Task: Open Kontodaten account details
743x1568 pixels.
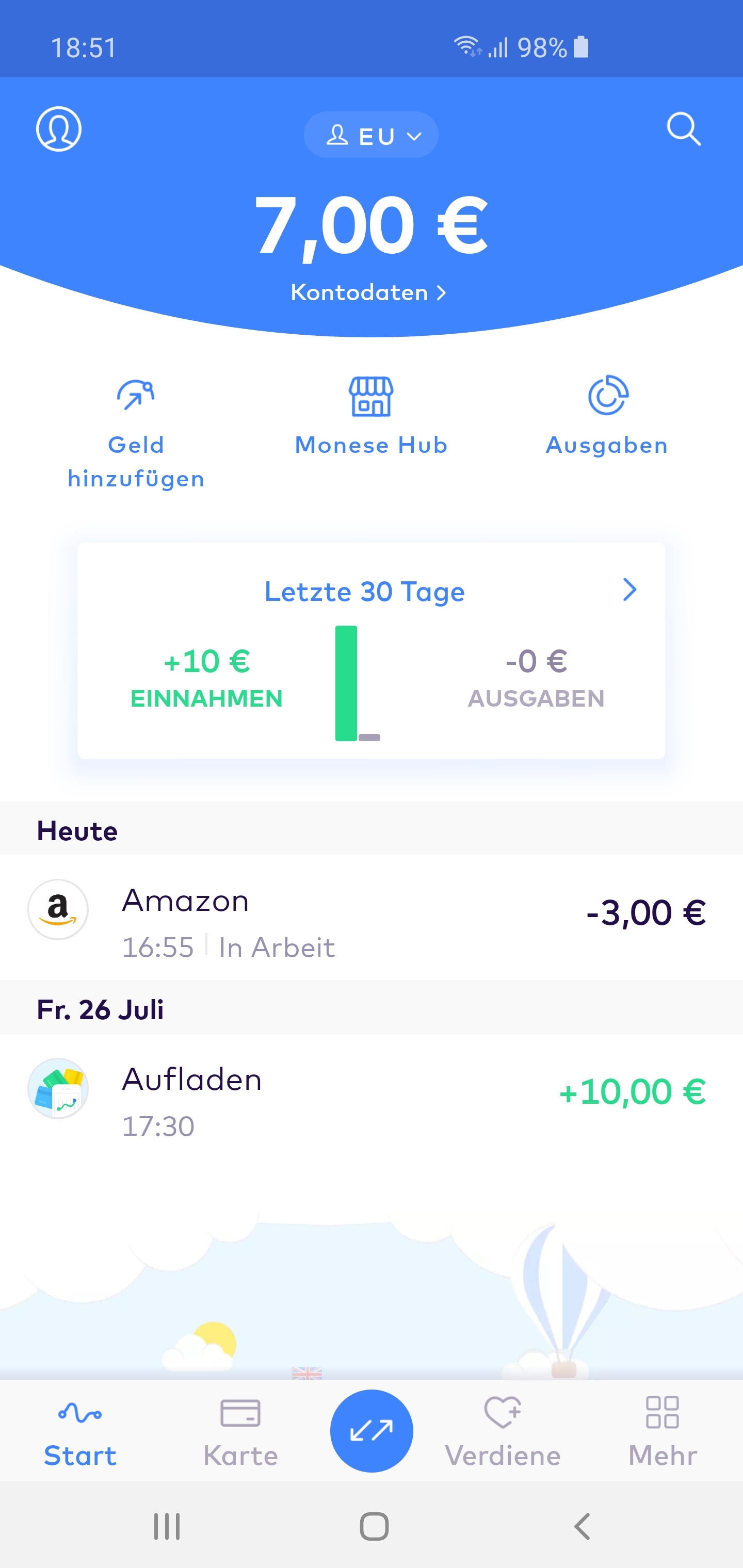Action: 368,293
